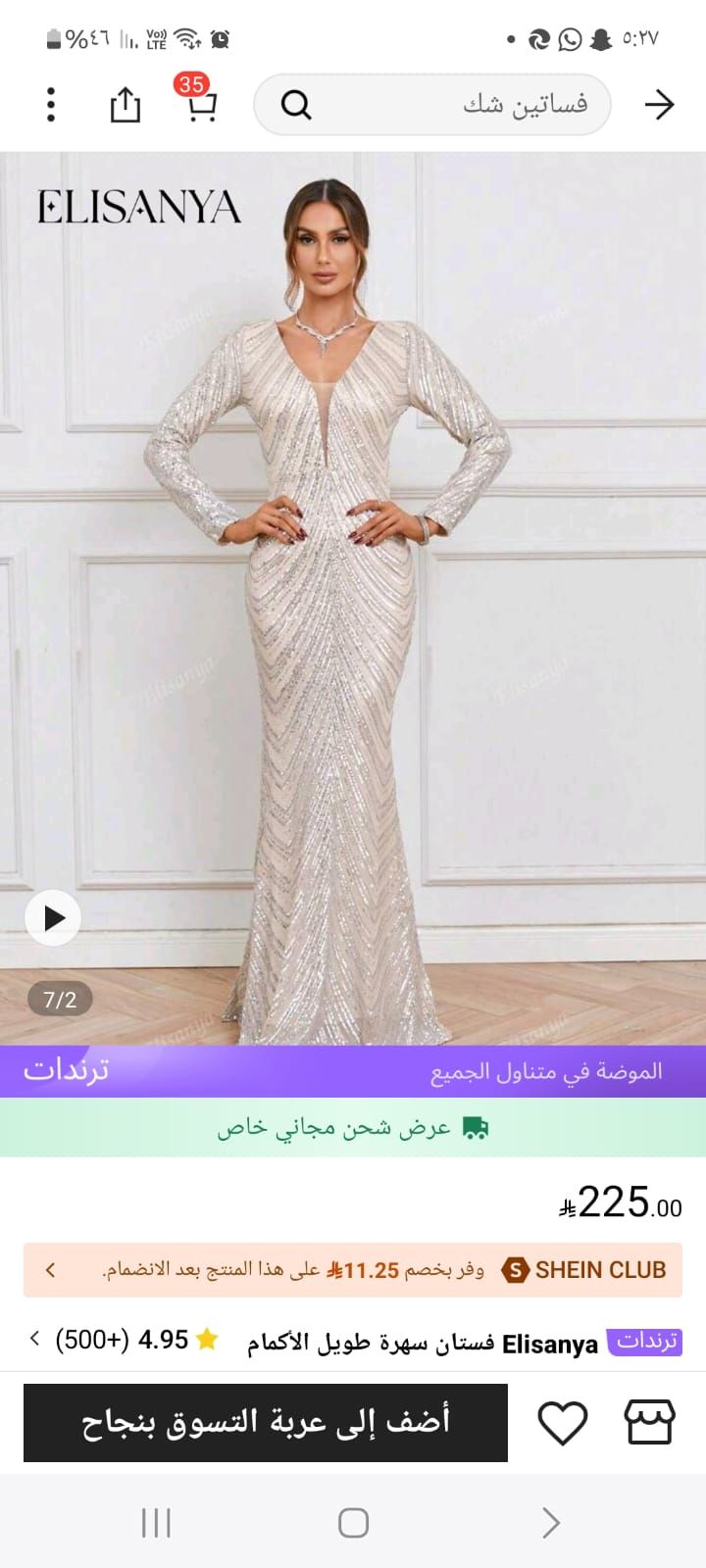Tap the back arrow beside the search bar

tap(661, 105)
